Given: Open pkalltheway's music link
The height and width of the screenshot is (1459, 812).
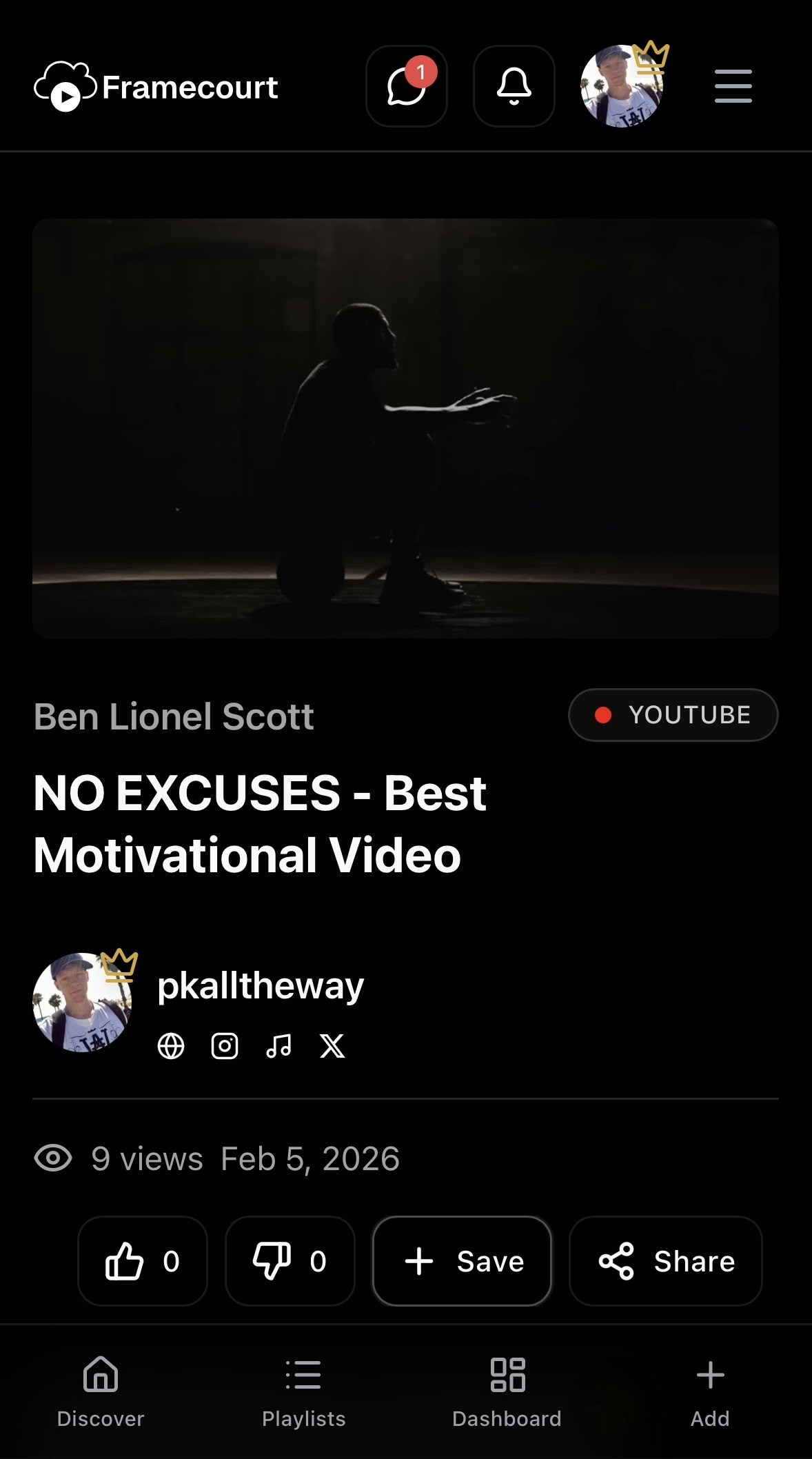Looking at the screenshot, I should click(x=278, y=1046).
